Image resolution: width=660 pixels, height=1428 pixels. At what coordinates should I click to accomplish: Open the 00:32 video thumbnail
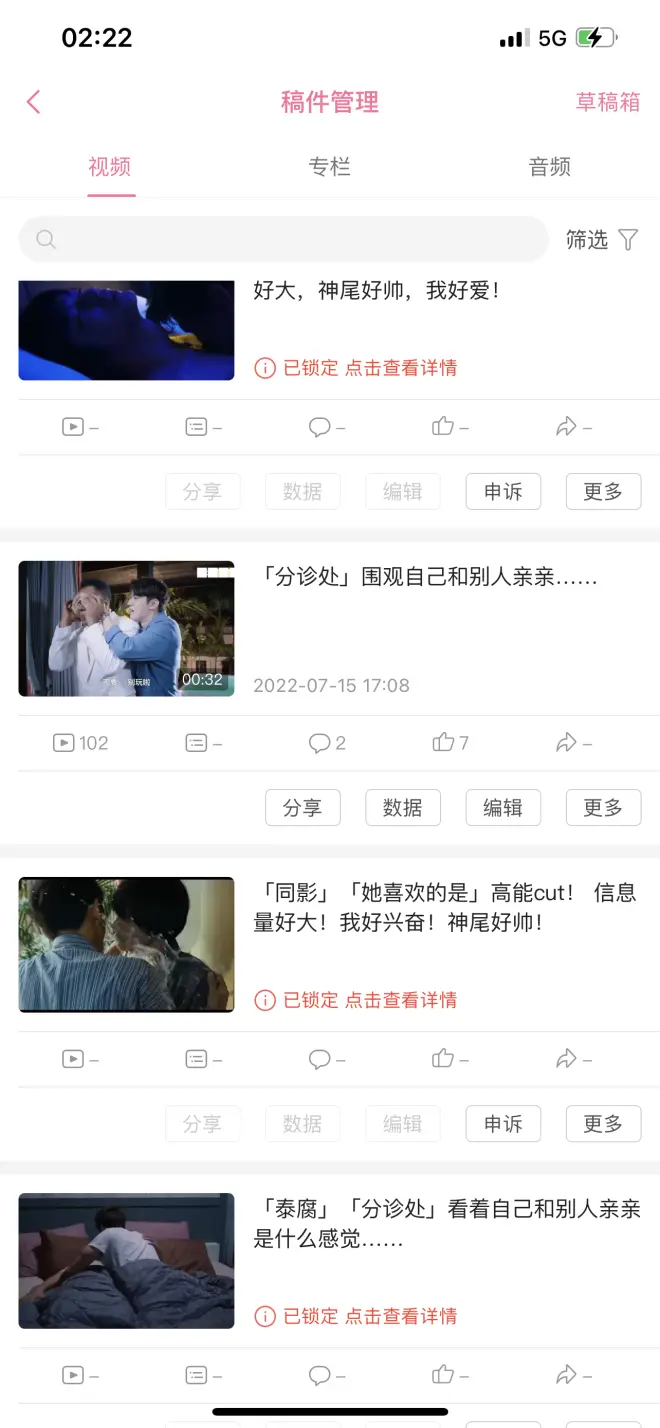click(x=126, y=628)
